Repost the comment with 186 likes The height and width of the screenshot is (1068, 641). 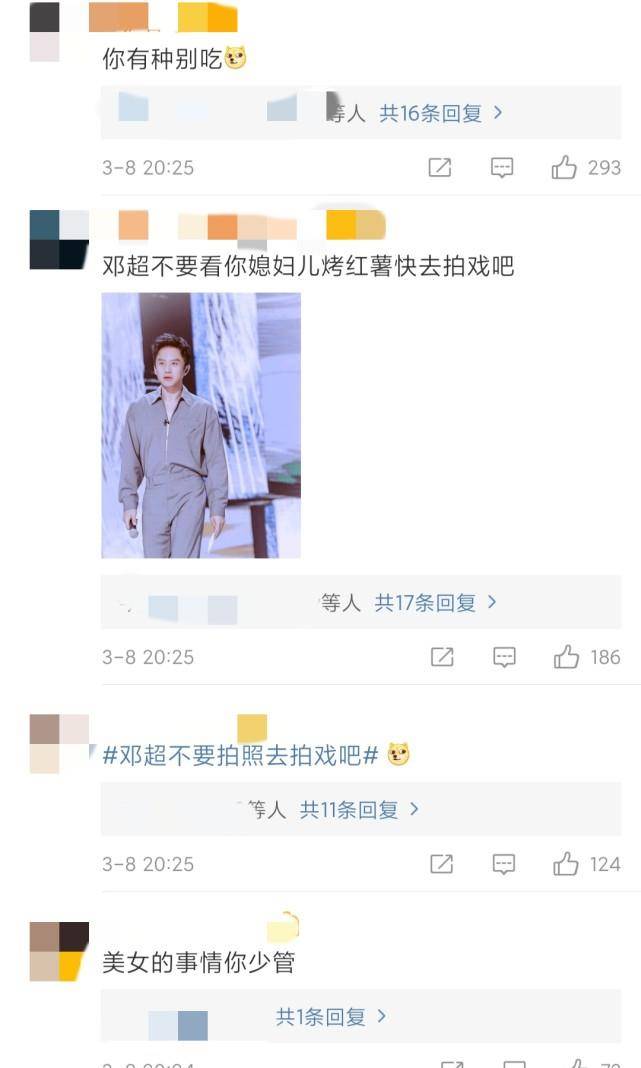pos(442,657)
